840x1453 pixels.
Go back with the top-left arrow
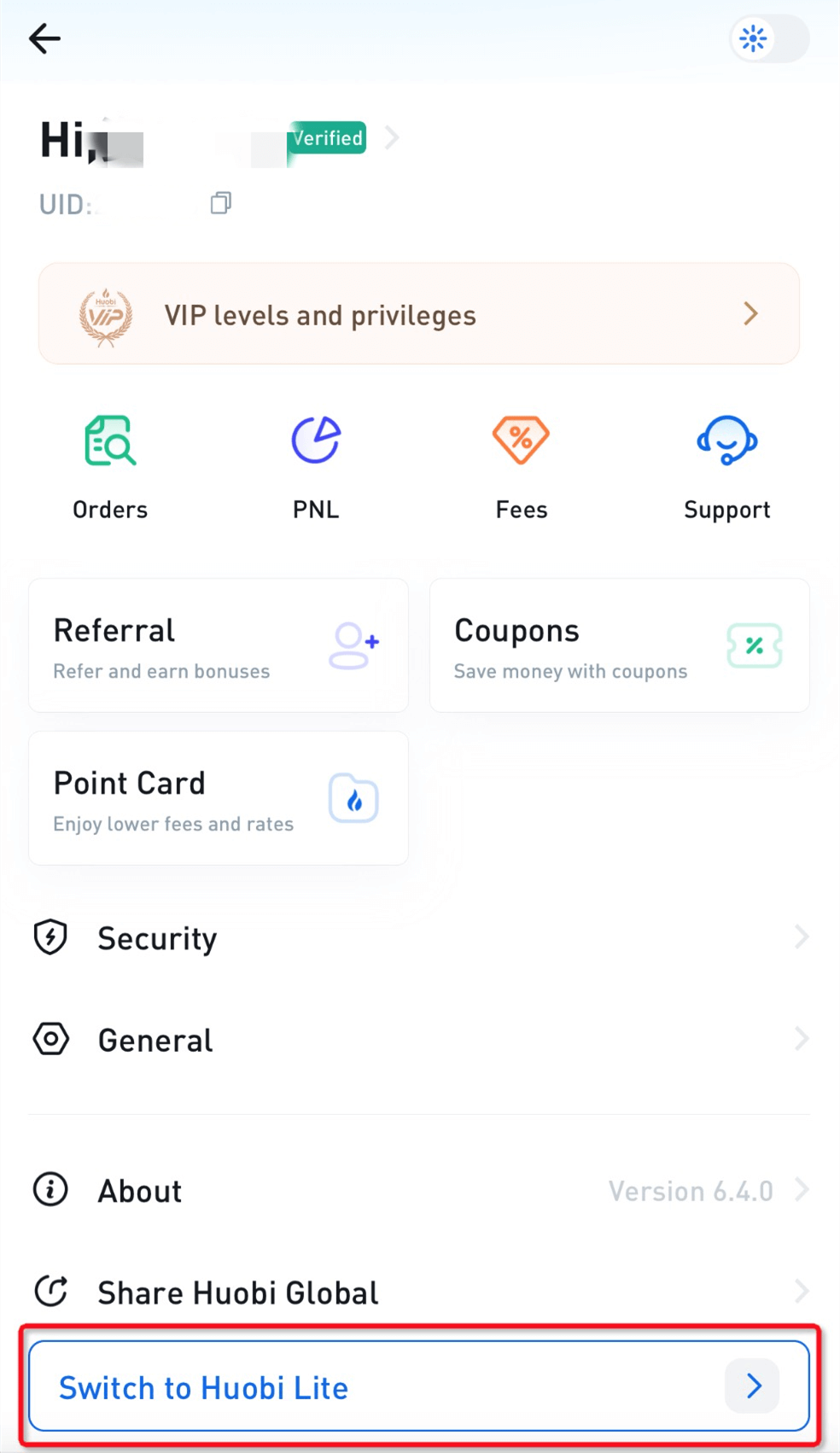coord(44,38)
